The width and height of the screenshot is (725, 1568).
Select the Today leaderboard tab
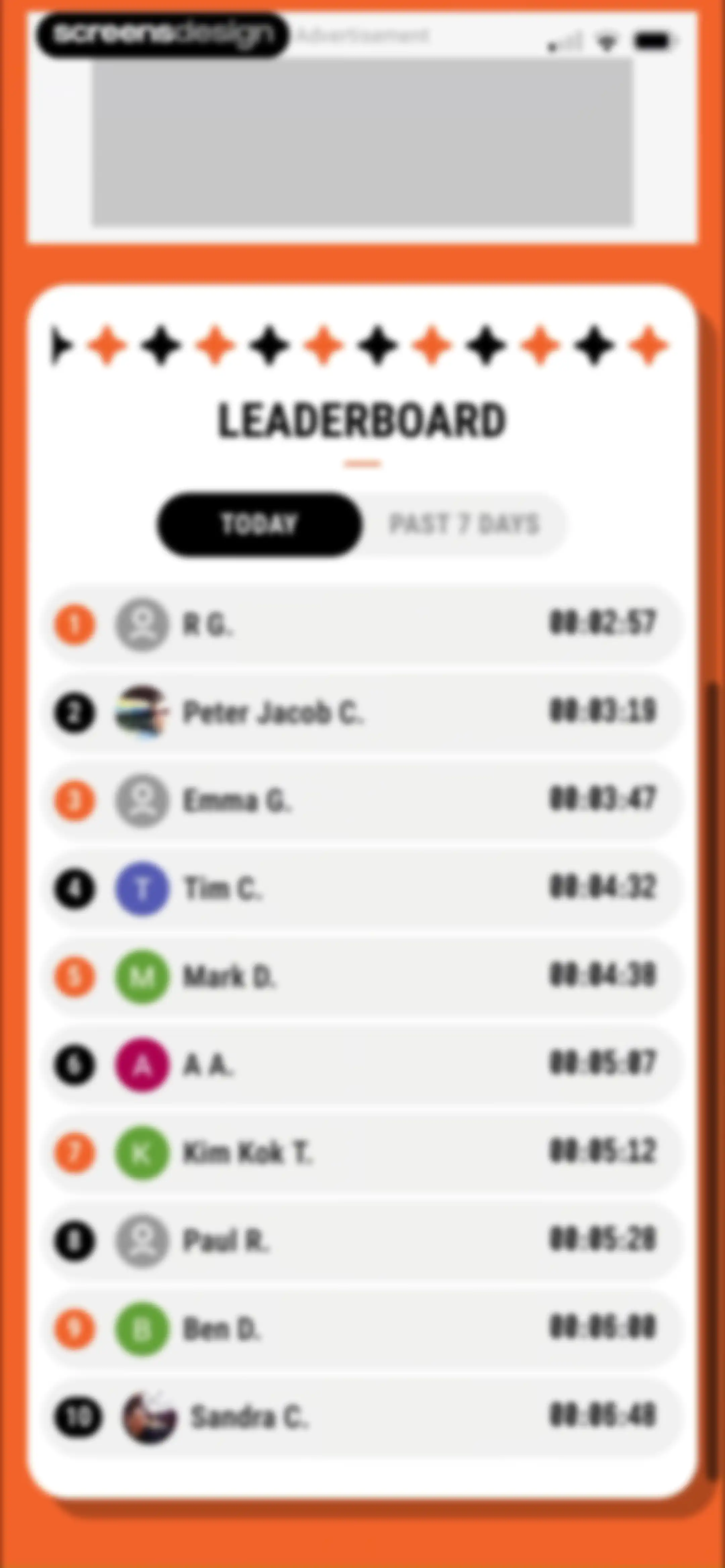[x=260, y=524]
